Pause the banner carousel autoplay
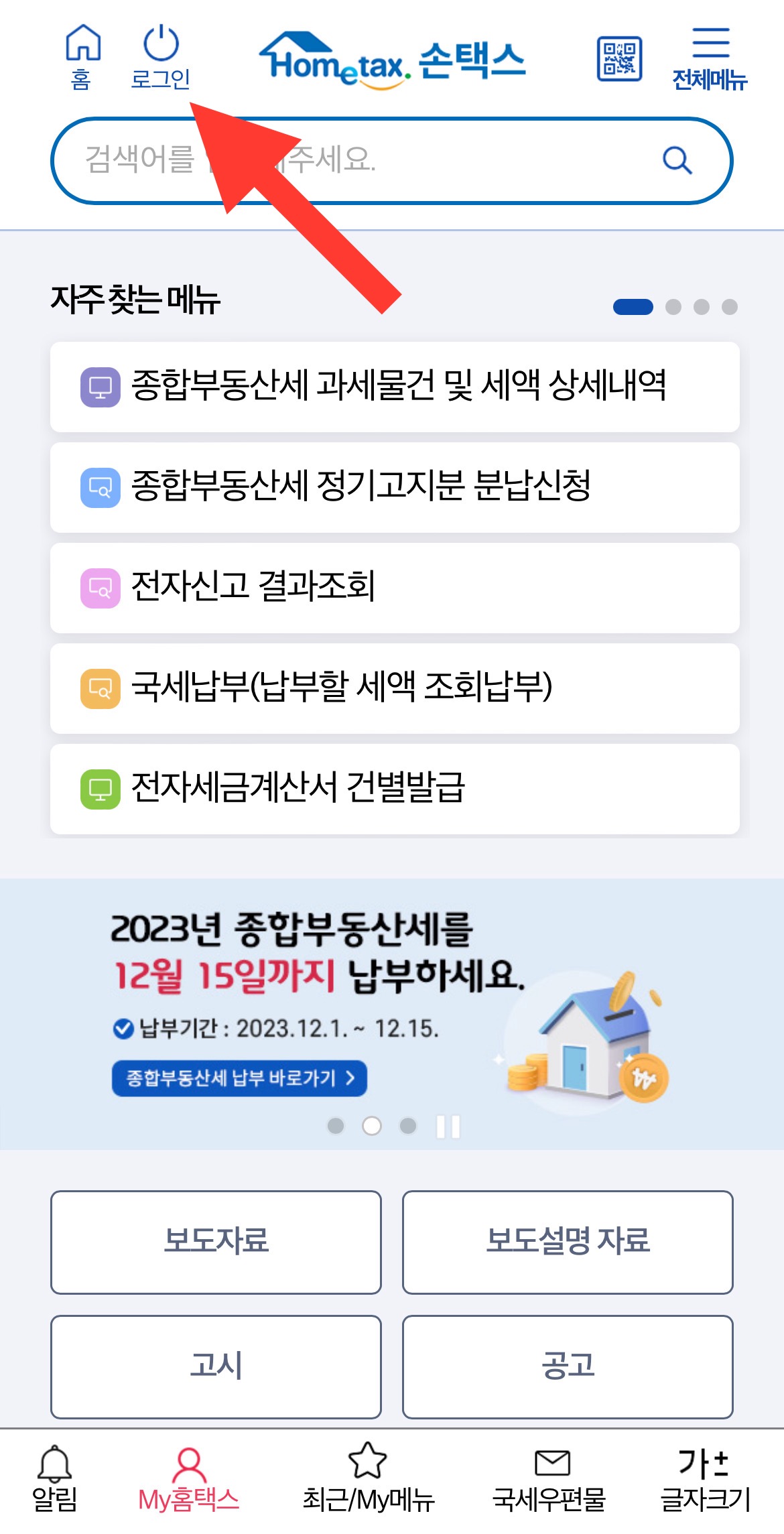 pos(447,1126)
